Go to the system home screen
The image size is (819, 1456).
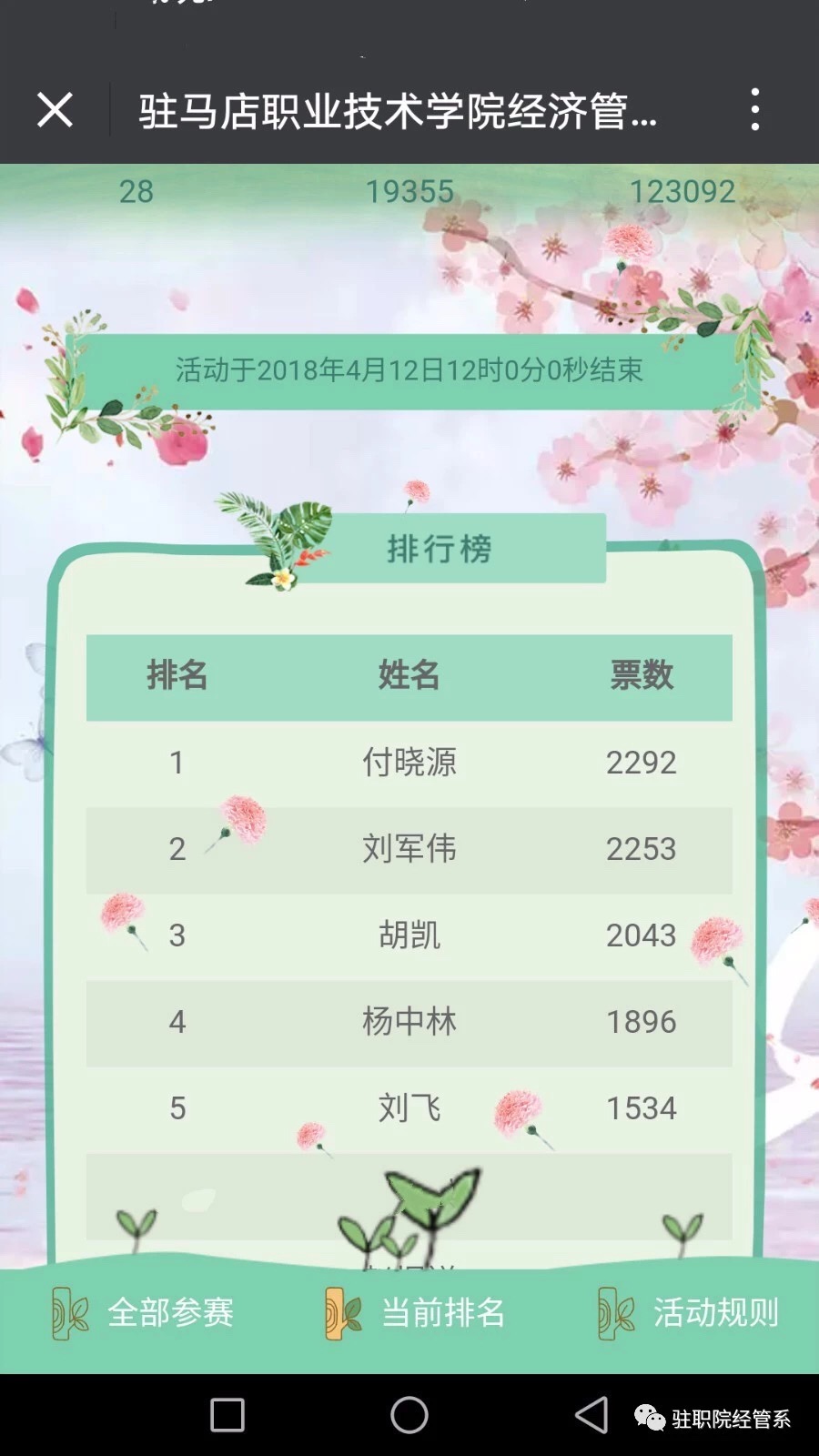[x=409, y=1415]
